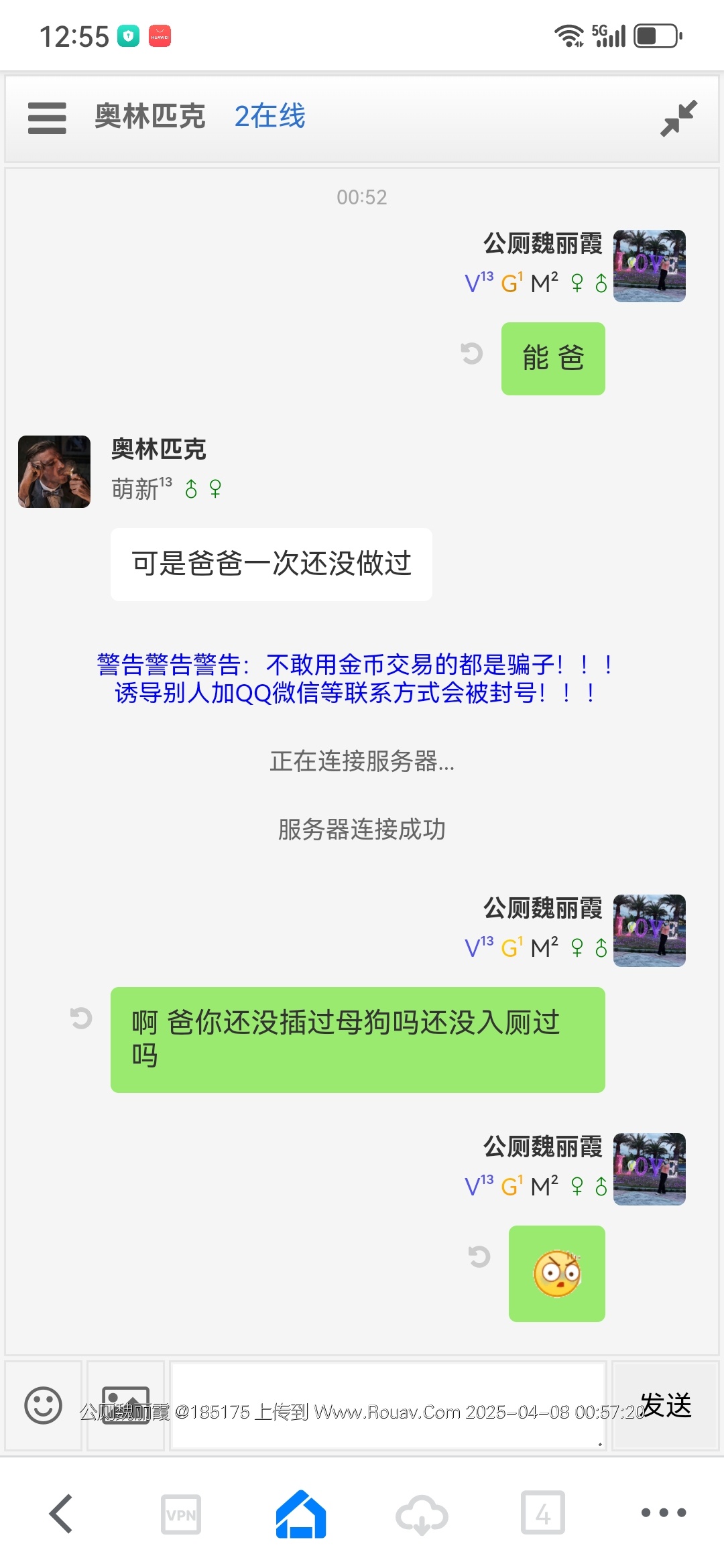Open the three-dot more menu
The height and width of the screenshot is (1568, 724).
point(663,1512)
